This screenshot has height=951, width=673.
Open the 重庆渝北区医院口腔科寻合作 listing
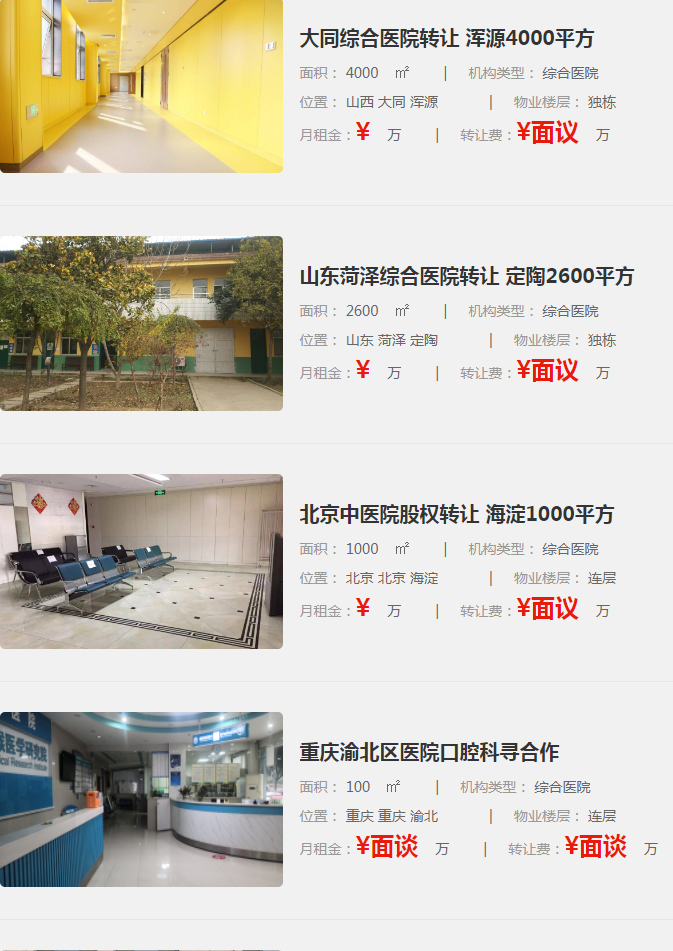point(429,753)
